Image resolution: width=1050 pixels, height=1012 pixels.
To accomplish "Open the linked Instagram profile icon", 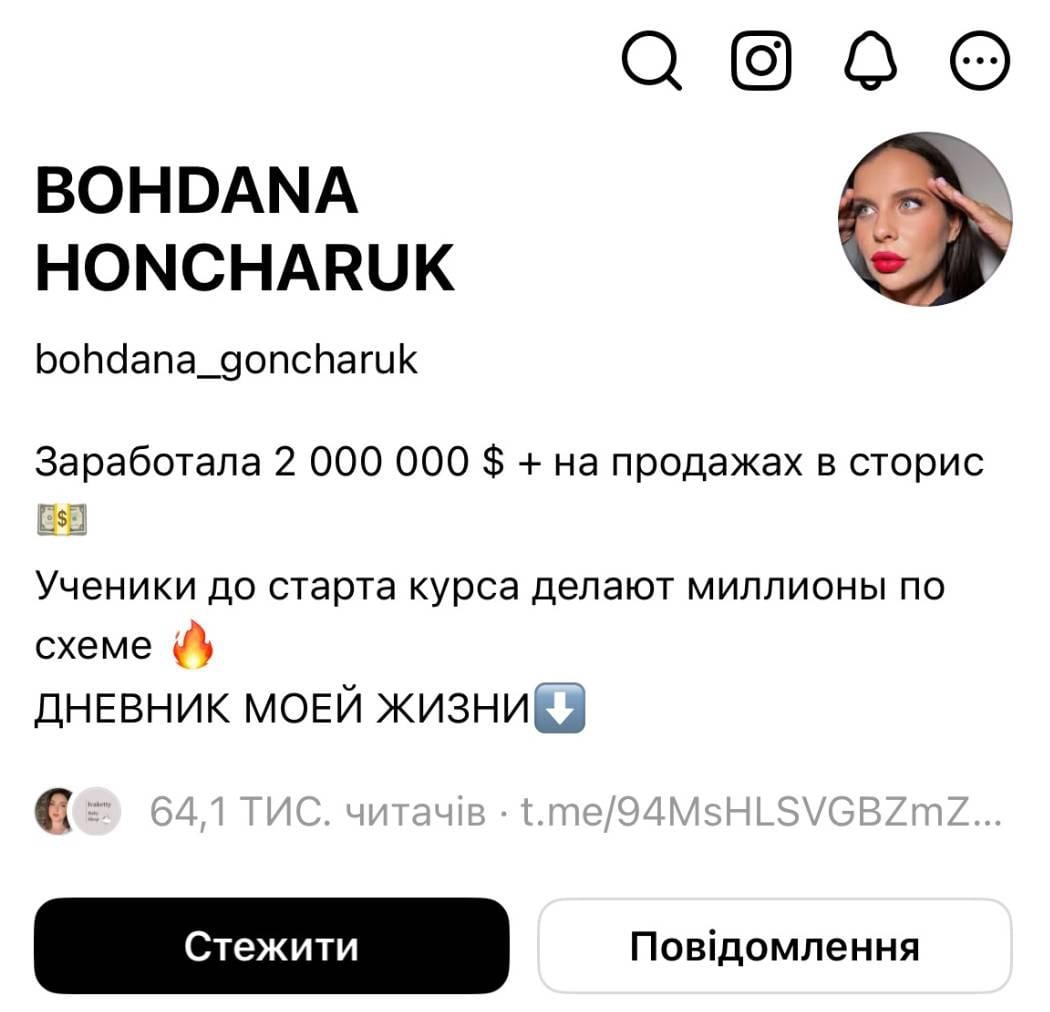I will 761,60.
